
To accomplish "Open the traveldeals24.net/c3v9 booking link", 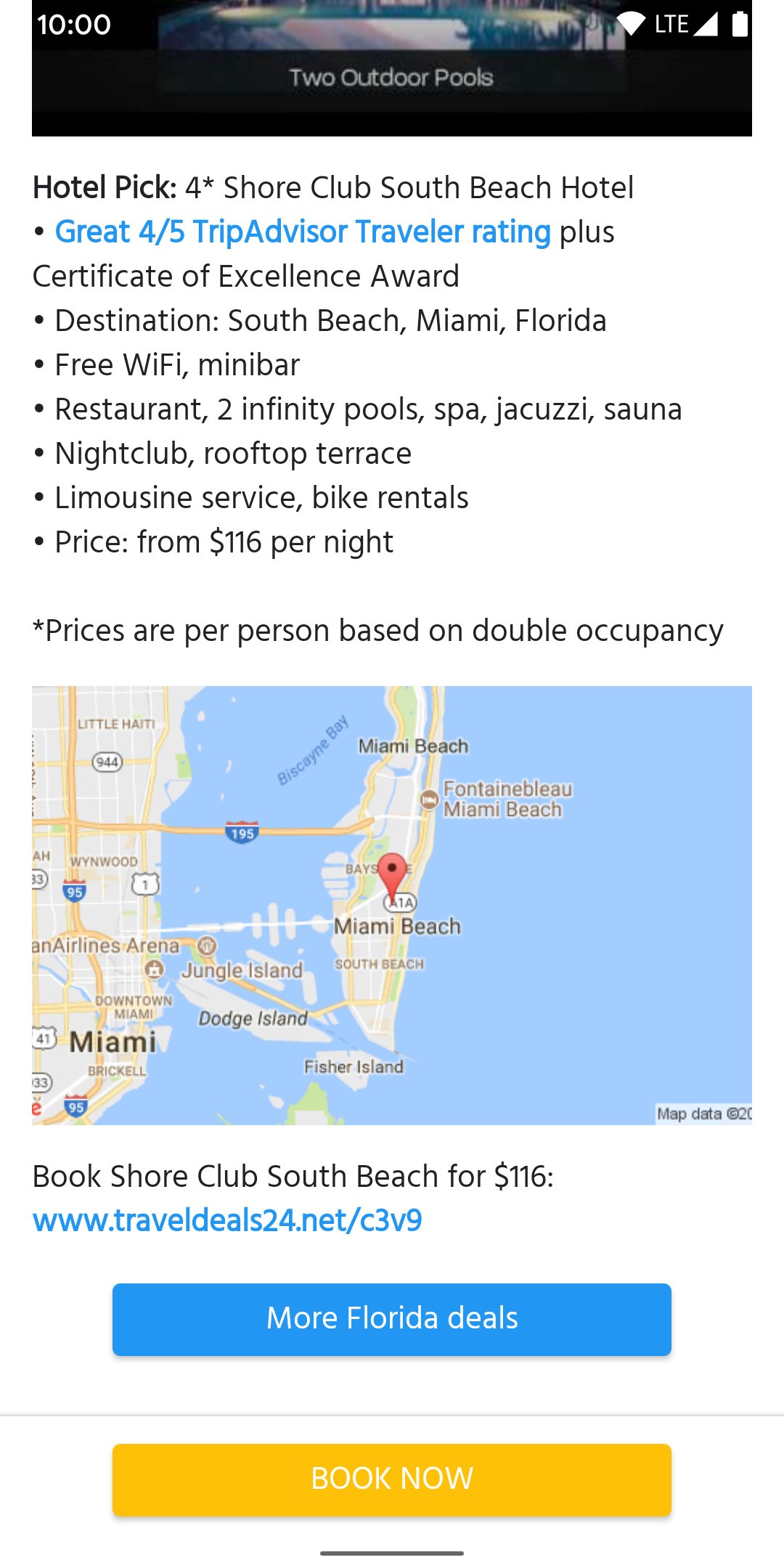I will 227,1221.
